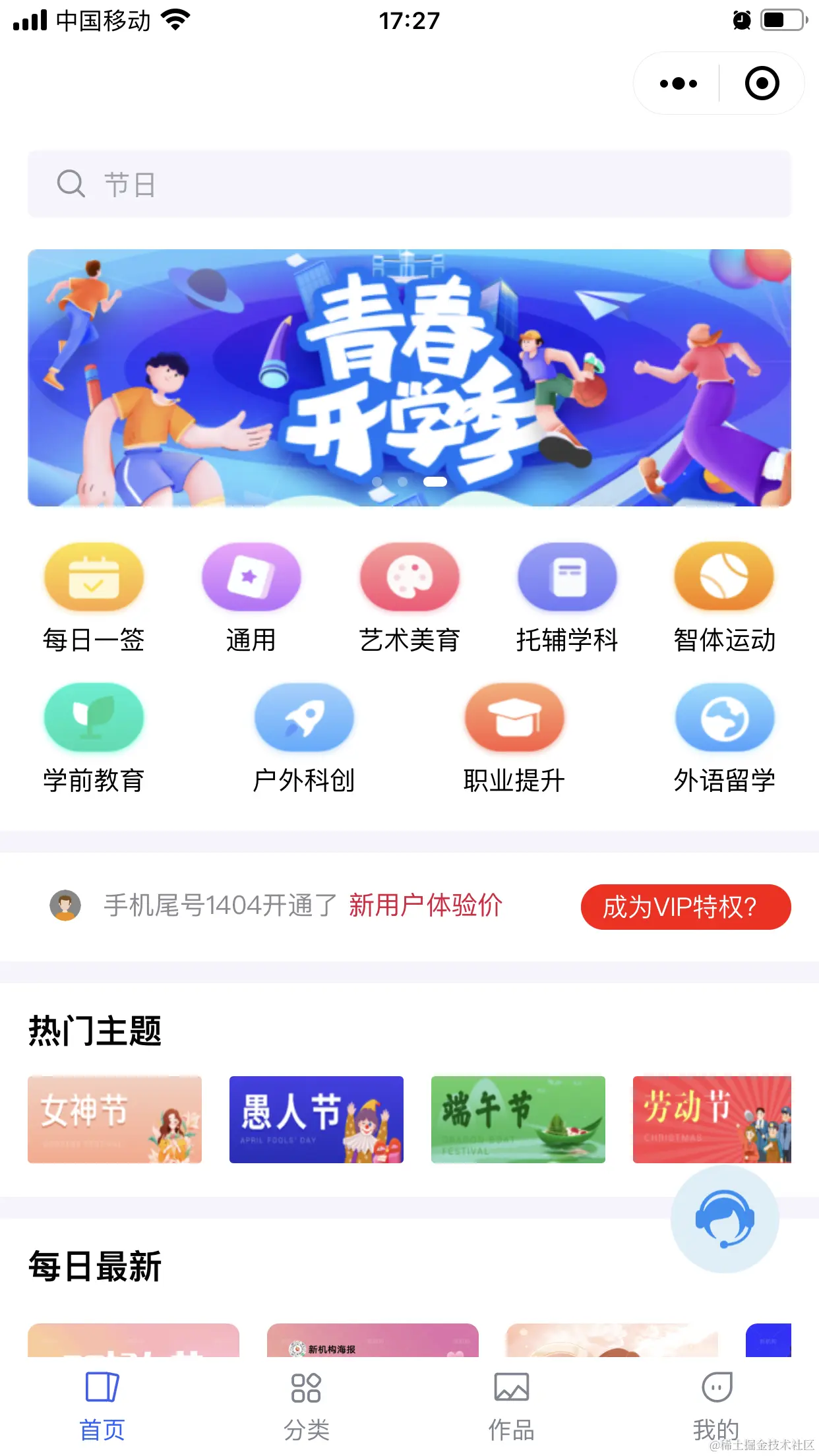Switch to the 分类 tab
This screenshot has width=819, height=1456.
(x=306, y=1398)
